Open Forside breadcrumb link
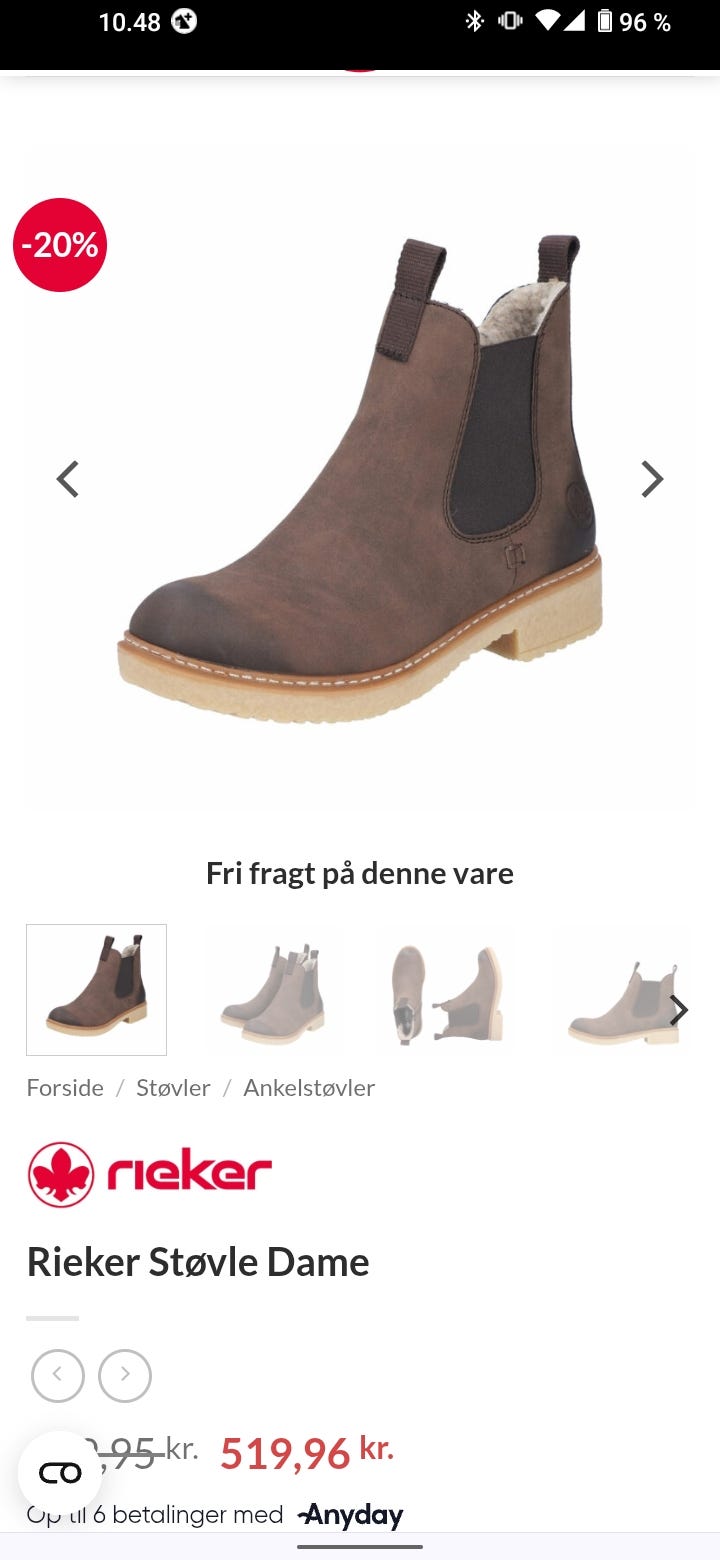Screen dimensions: 720x1560 click(x=64, y=1088)
